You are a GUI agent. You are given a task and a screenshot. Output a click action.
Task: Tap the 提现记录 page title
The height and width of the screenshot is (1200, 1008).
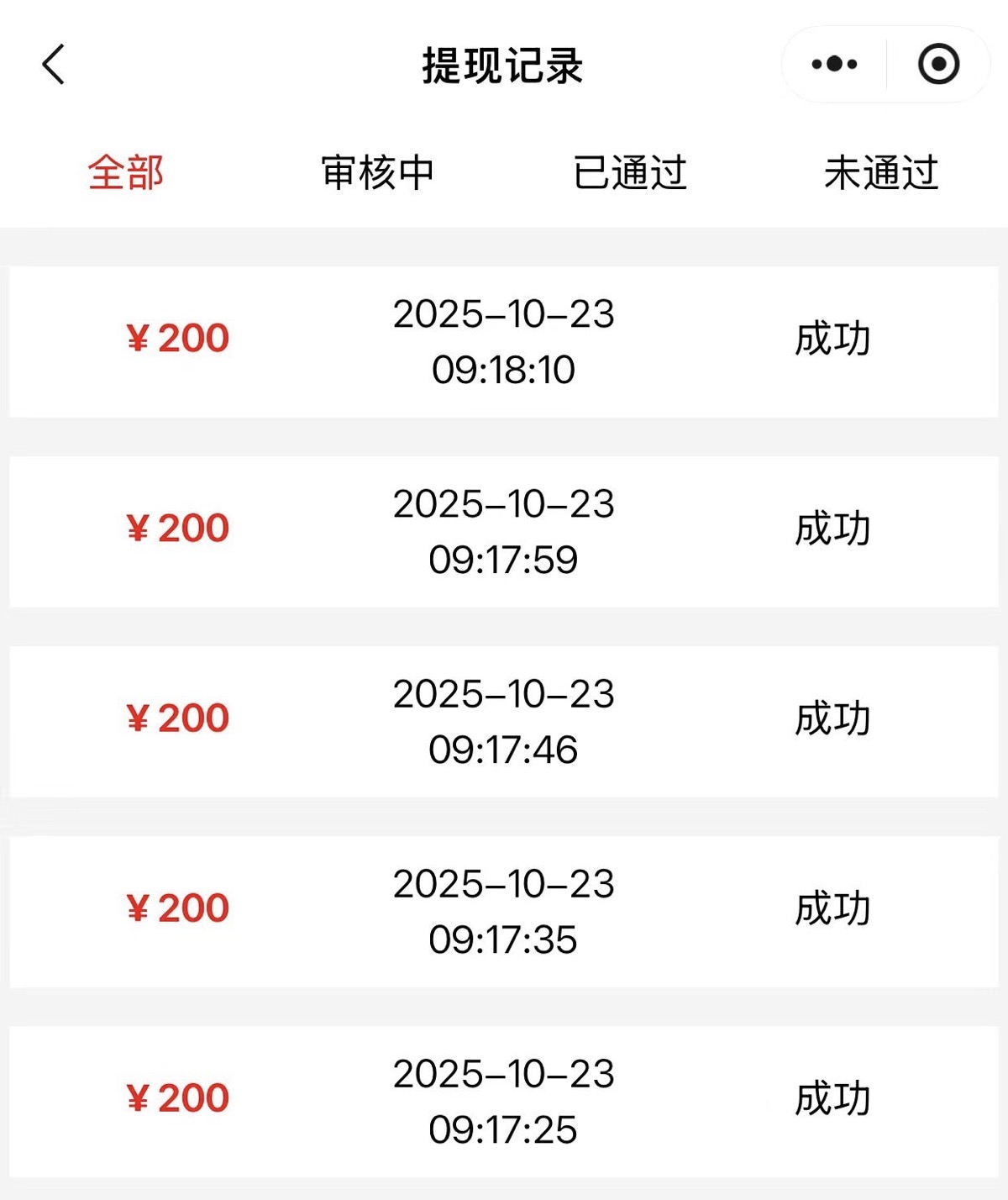[x=504, y=66]
